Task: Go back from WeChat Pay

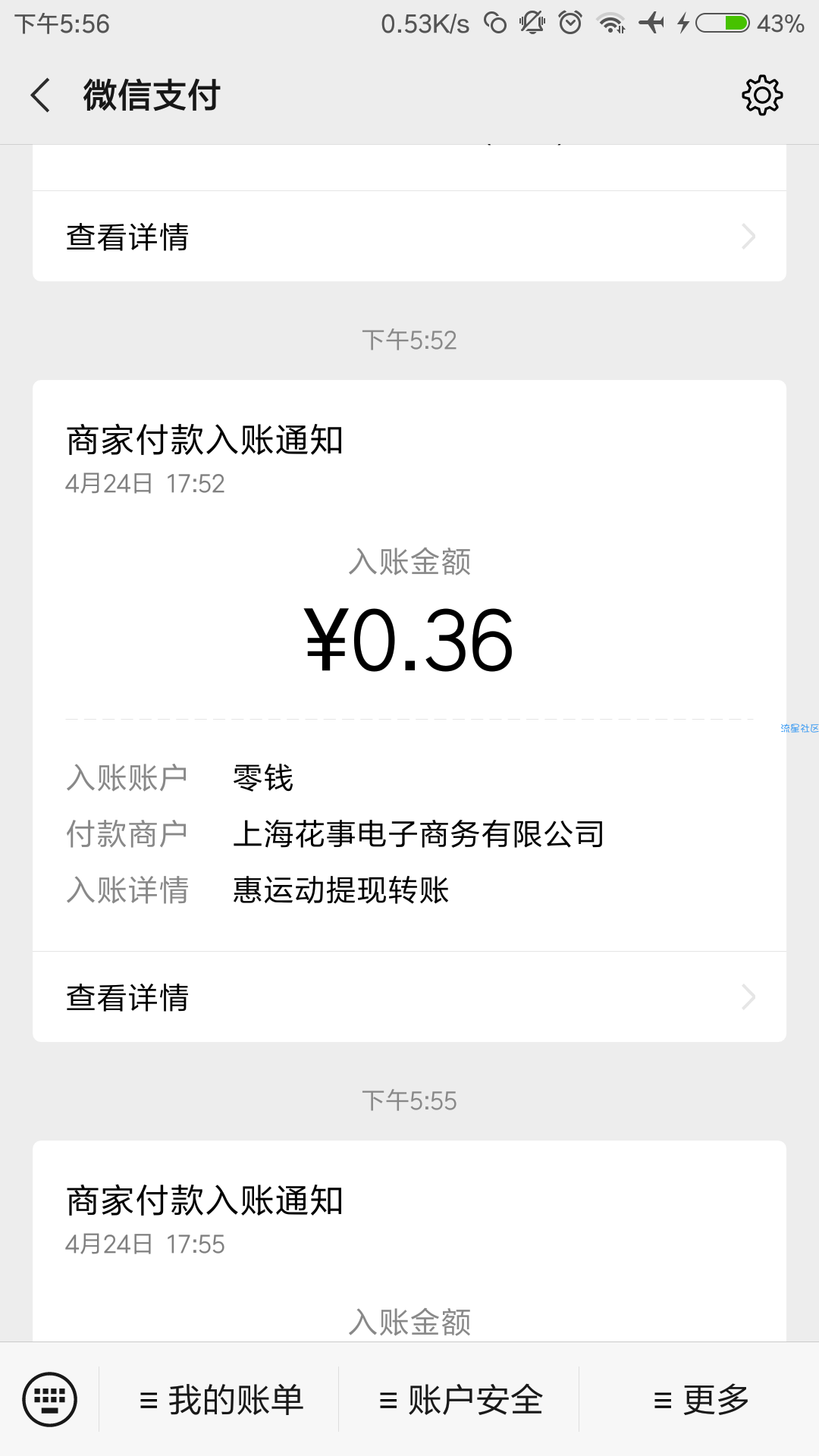Action: click(41, 96)
